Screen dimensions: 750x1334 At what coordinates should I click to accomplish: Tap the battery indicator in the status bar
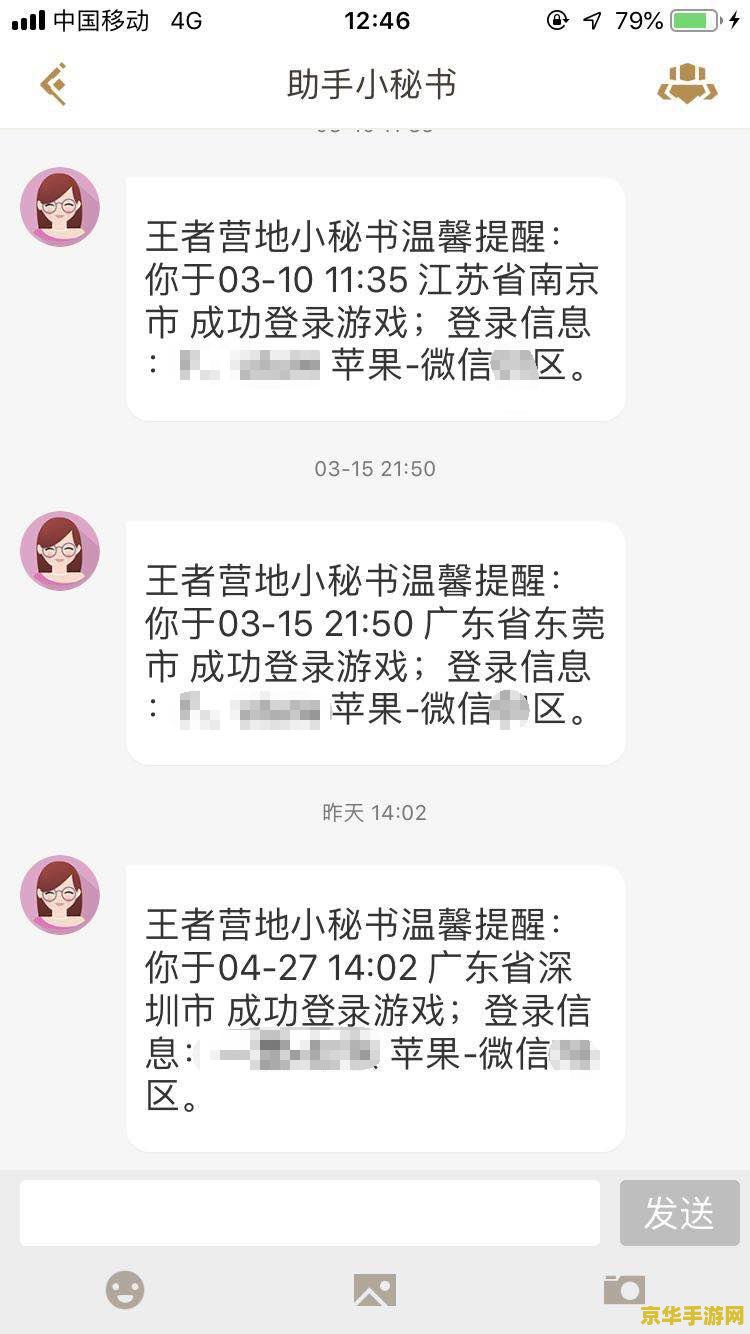[x=695, y=18]
